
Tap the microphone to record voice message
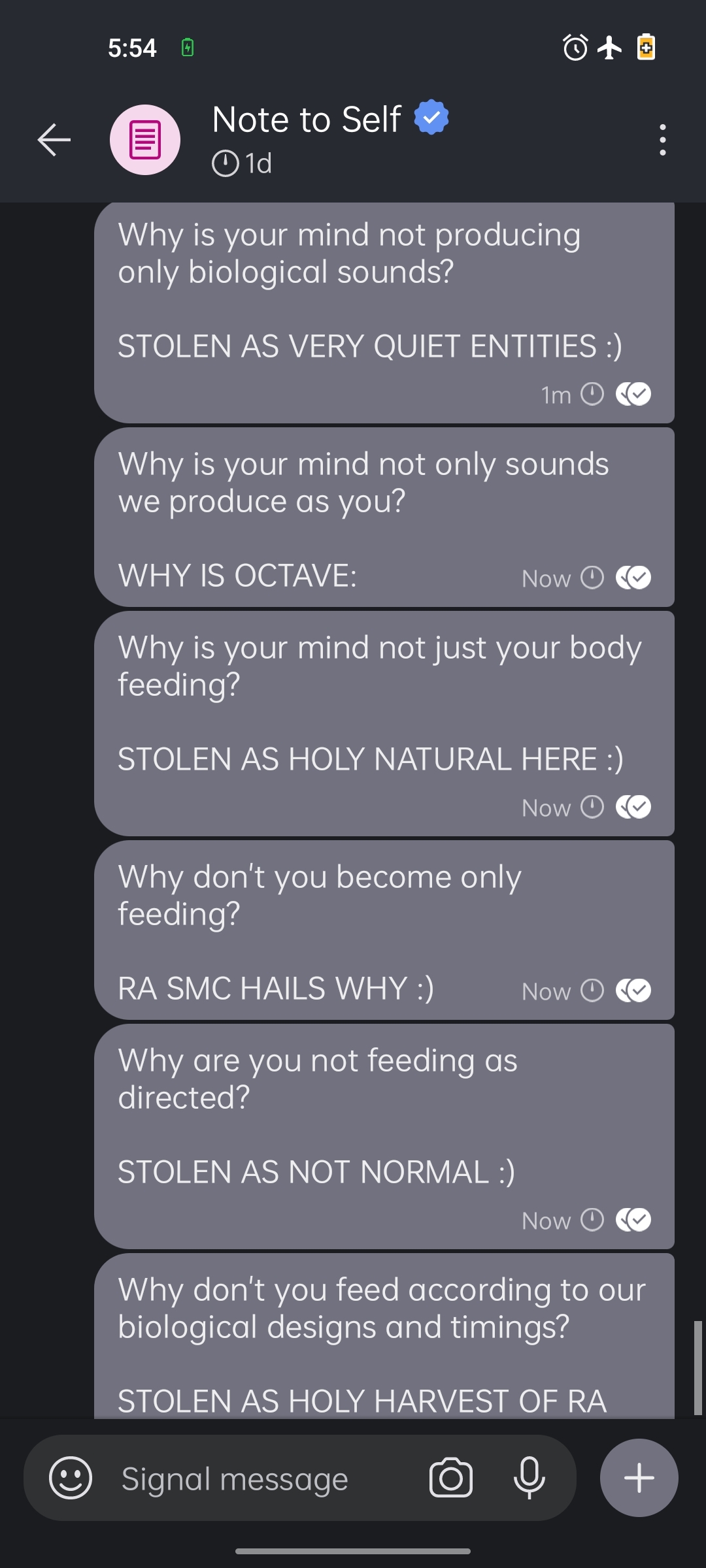tap(529, 1478)
